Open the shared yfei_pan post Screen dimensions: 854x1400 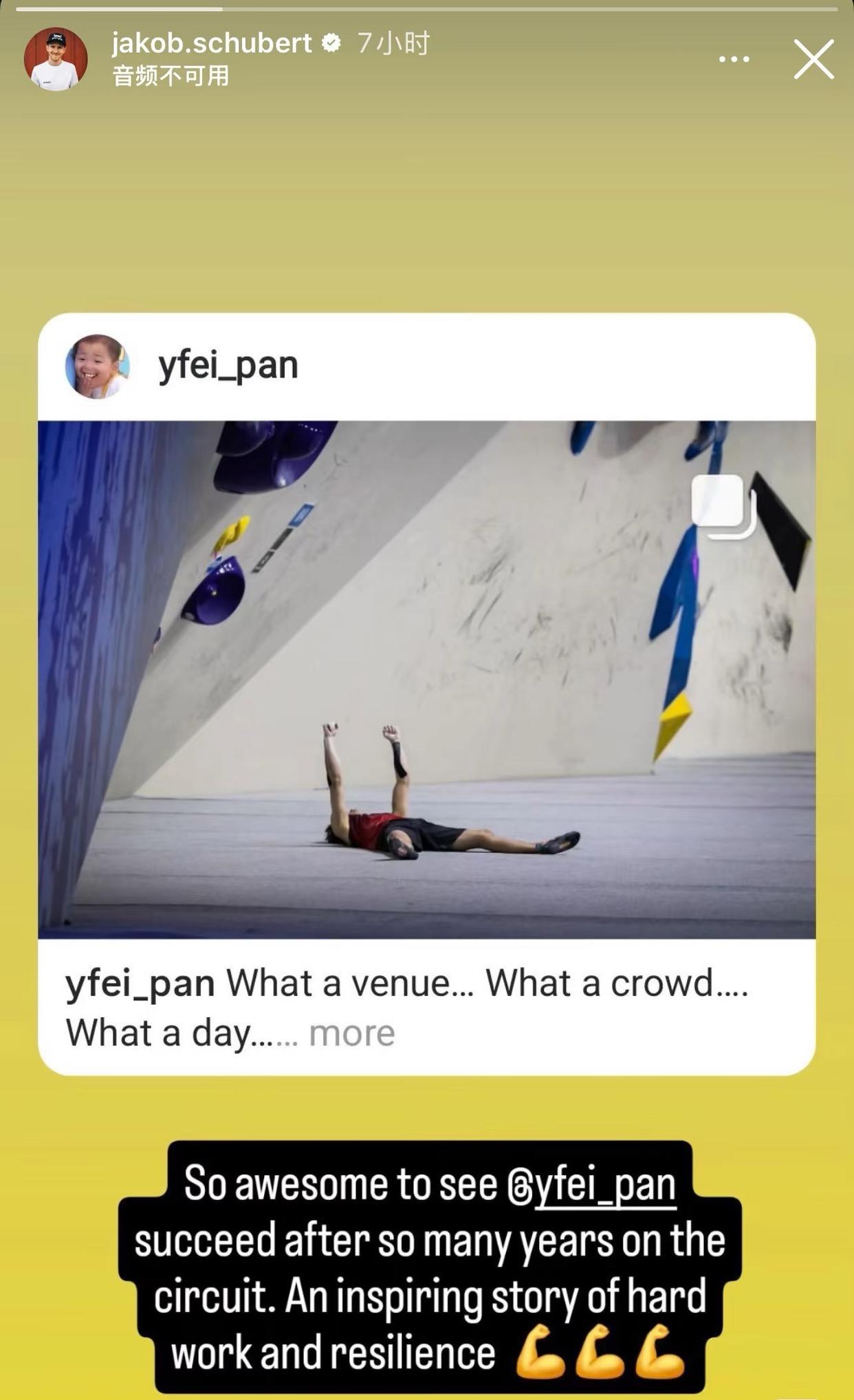click(426, 679)
